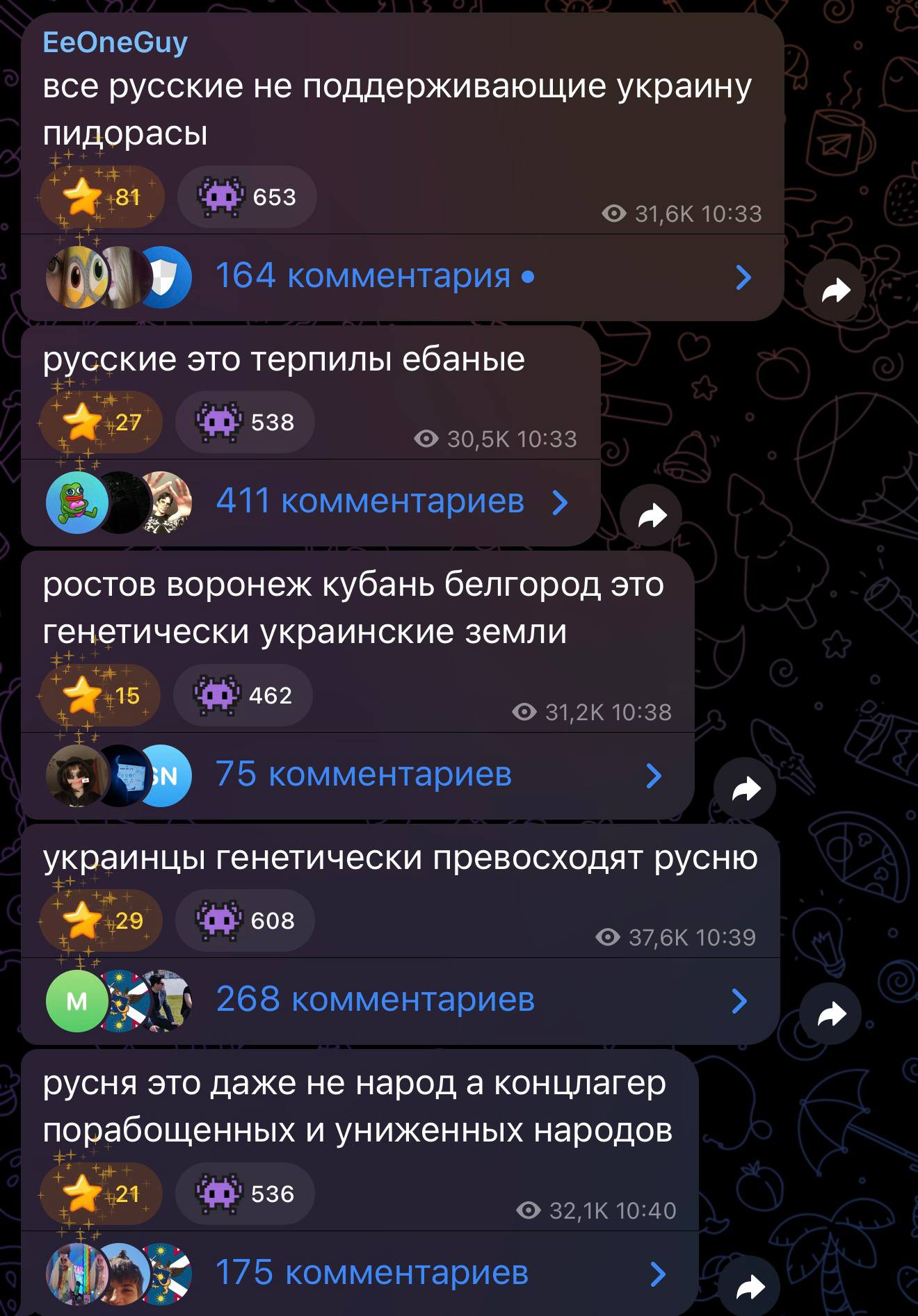The width and height of the screenshot is (918, 1316).
Task: Tap the alien reaction showing 536
Action: pos(245,1194)
